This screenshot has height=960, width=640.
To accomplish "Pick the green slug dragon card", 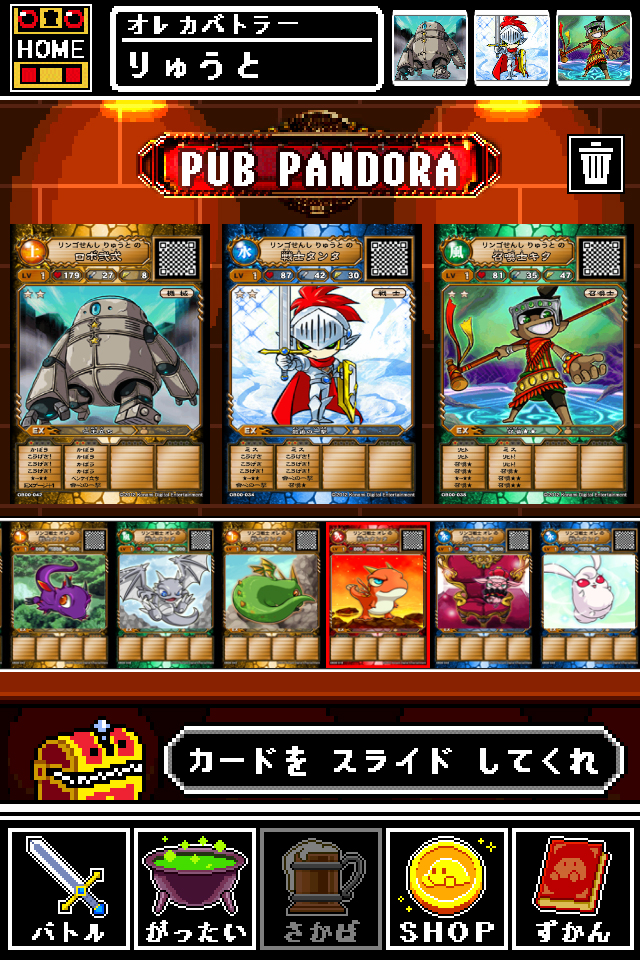I will coord(271,594).
